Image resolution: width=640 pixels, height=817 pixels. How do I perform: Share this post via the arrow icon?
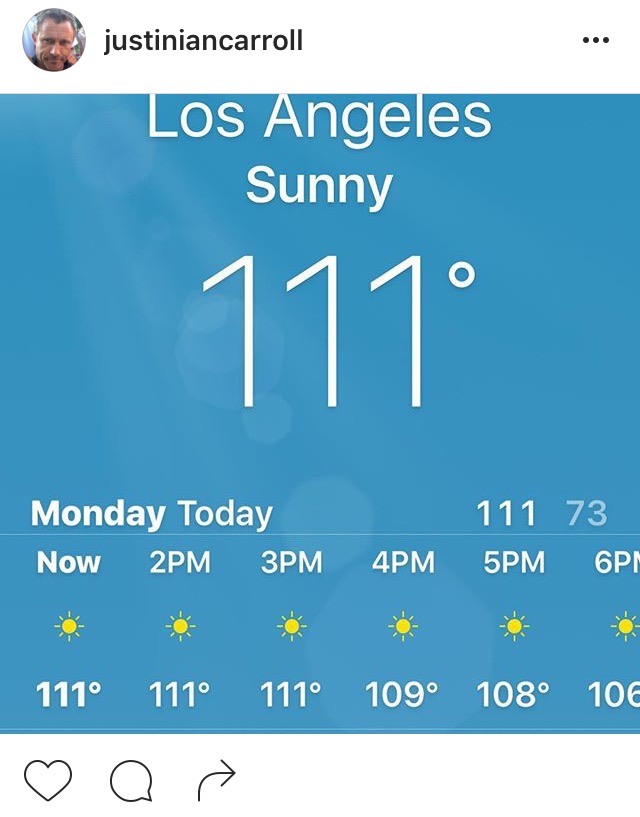[216, 780]
